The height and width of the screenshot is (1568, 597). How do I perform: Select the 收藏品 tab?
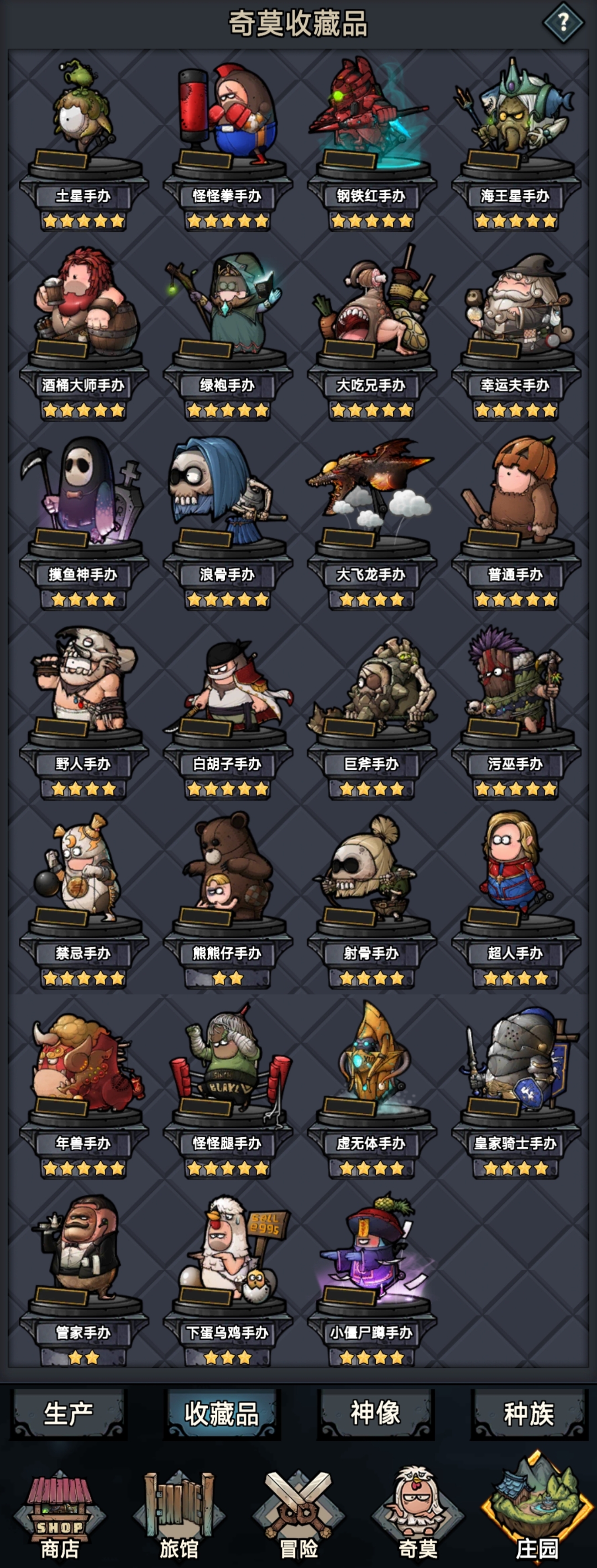click(x=222, y=1413)
